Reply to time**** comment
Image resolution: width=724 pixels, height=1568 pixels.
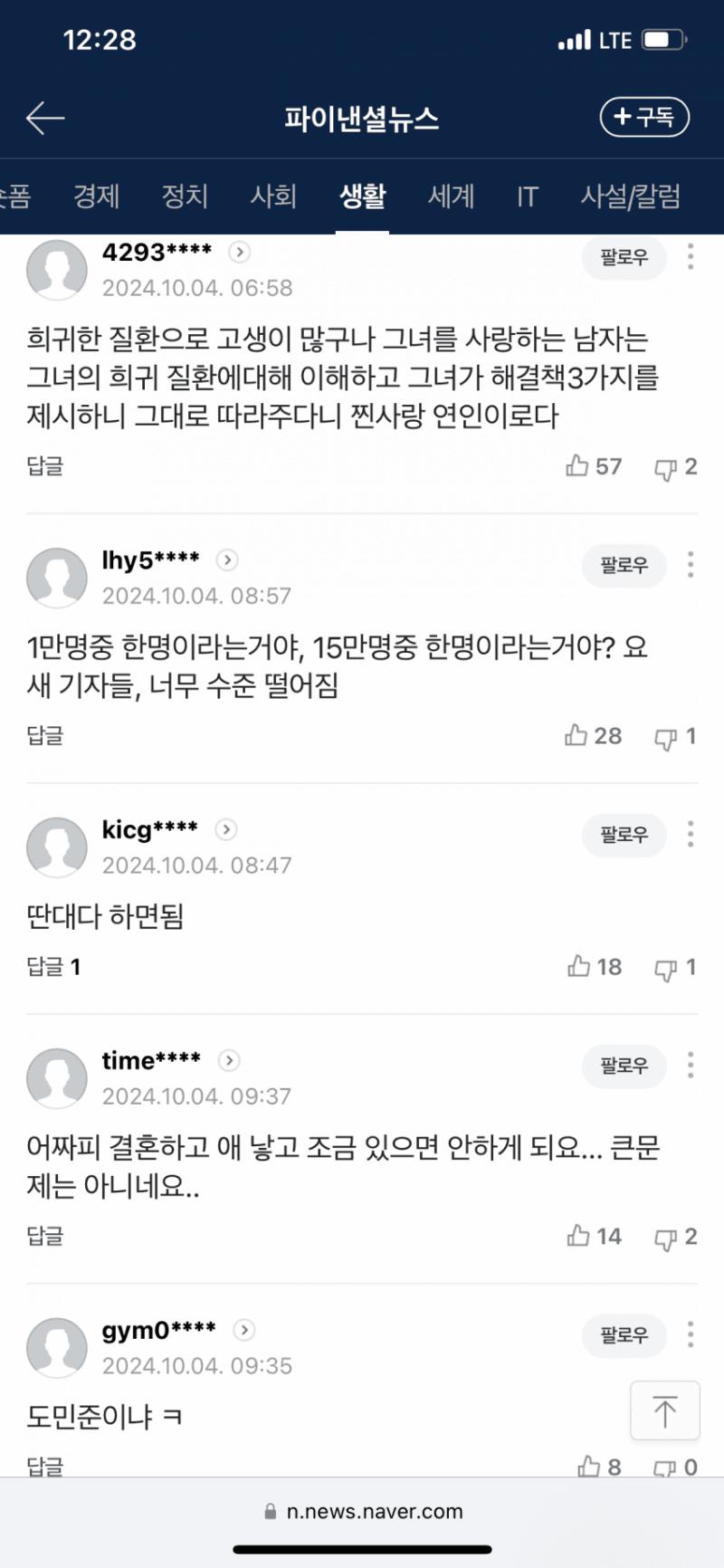(x=45, y=1237)
